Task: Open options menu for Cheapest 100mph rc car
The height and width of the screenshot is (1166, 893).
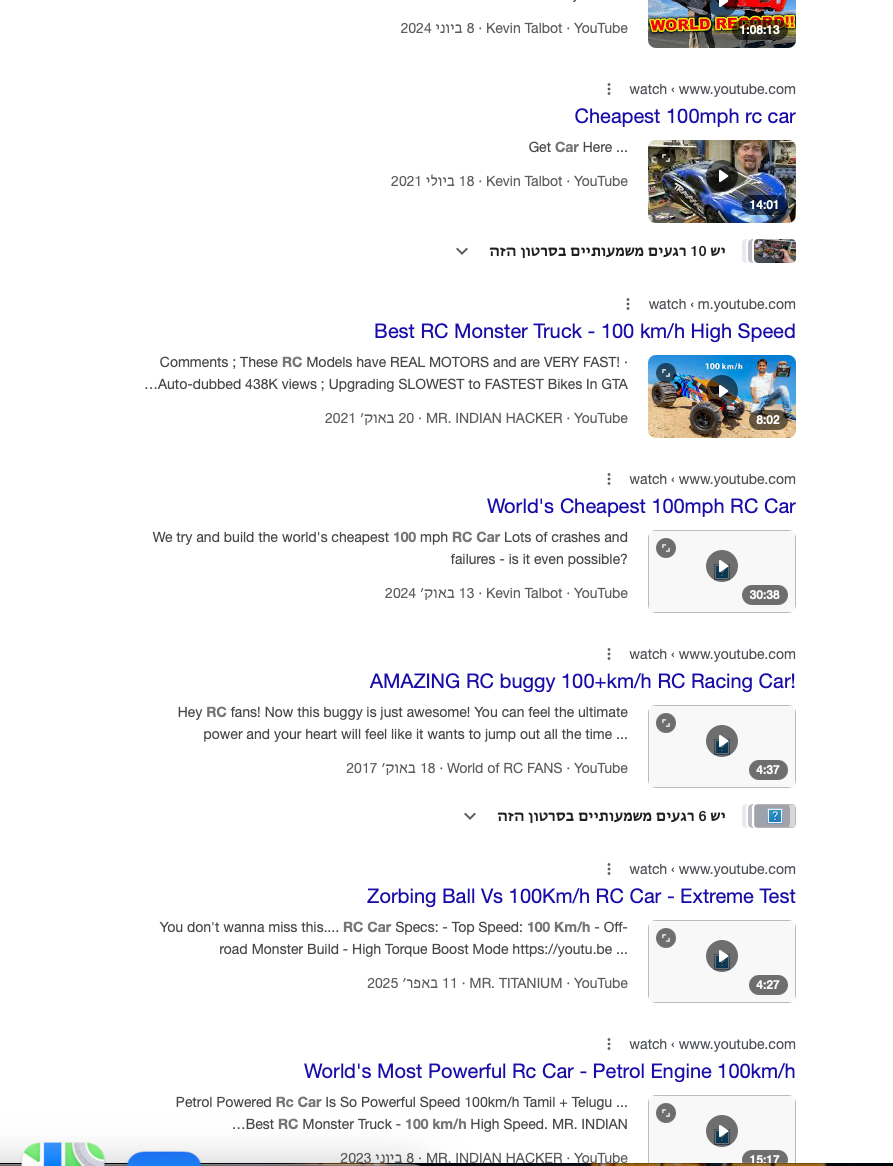Action: [x=608, y=89]
